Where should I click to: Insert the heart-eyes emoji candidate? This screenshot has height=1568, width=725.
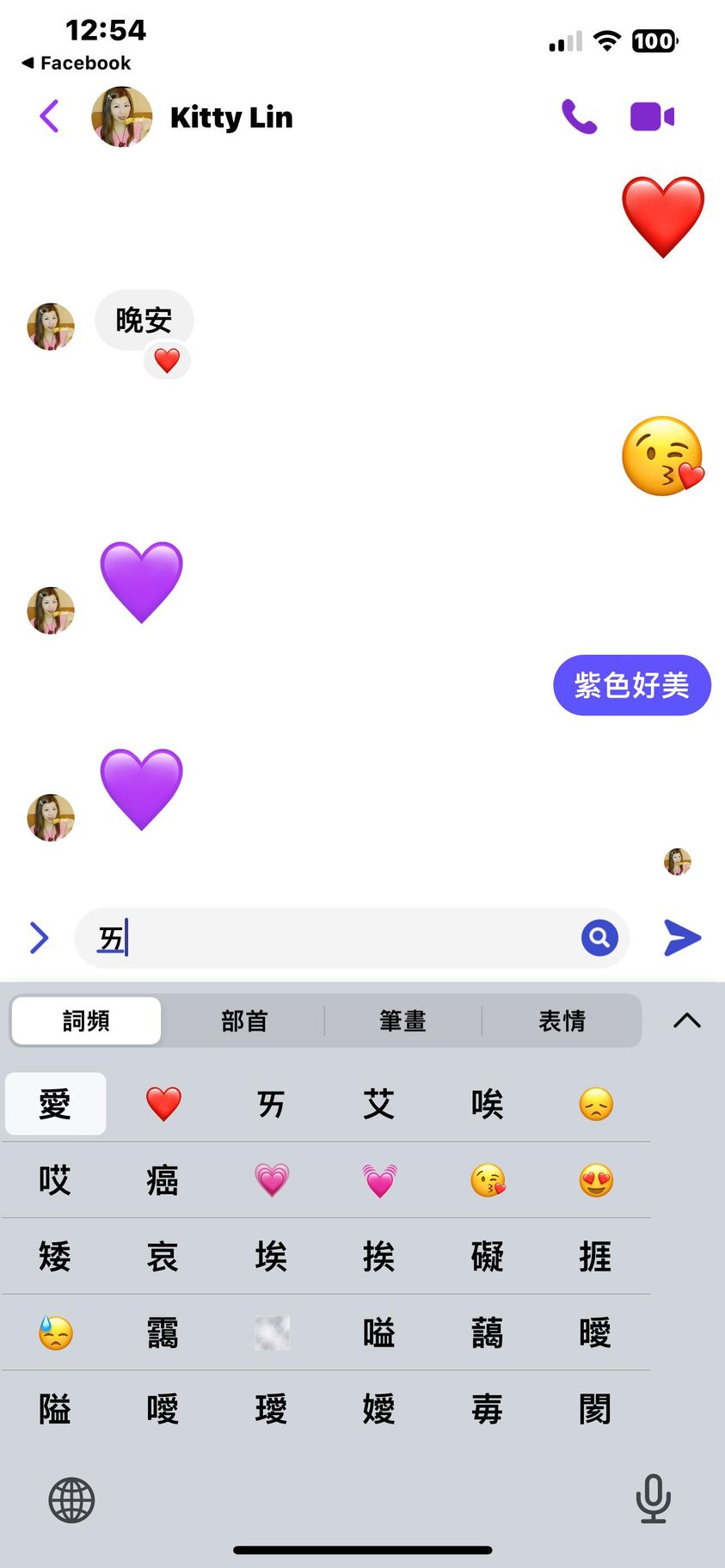596,1180
